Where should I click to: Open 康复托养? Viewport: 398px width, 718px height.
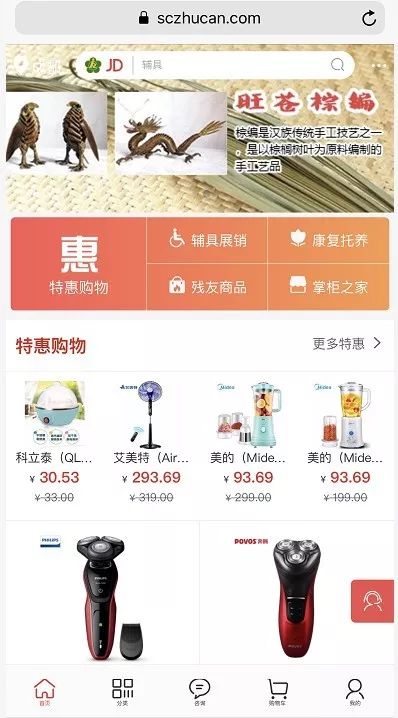pos(328,240)
